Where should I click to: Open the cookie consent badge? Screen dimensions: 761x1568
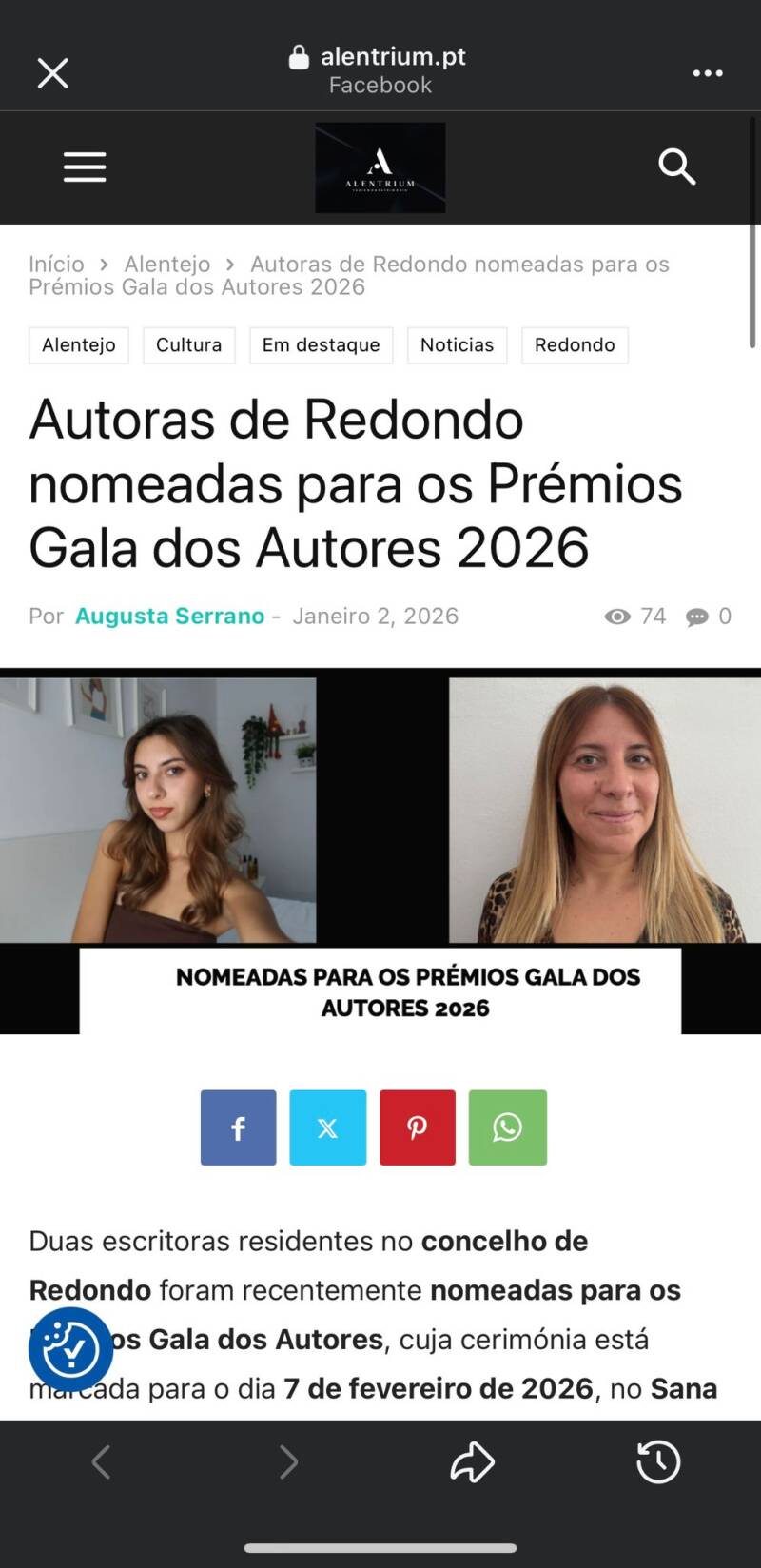point(70,1348)
